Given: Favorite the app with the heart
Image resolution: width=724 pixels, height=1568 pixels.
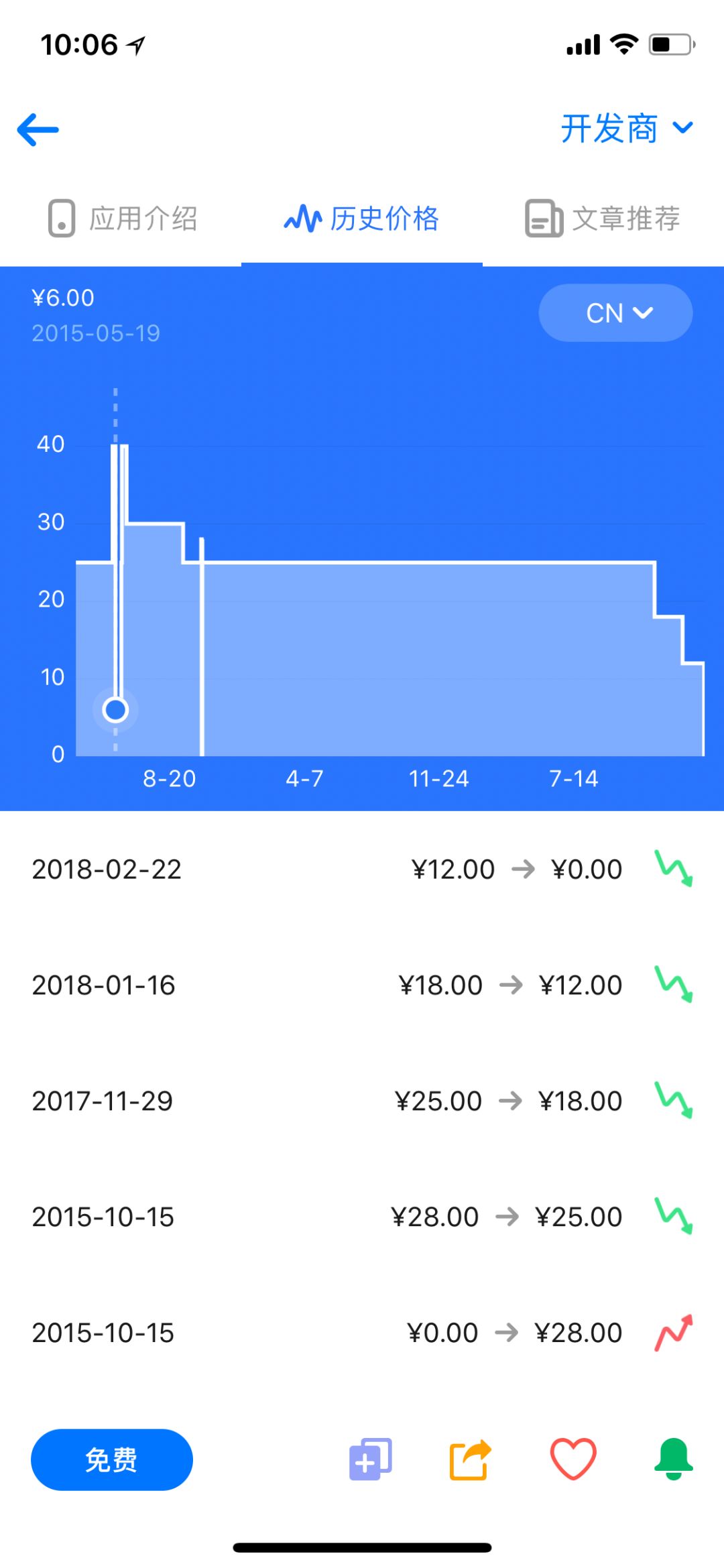Looking at the screenshot, I should click(573, 1459).
